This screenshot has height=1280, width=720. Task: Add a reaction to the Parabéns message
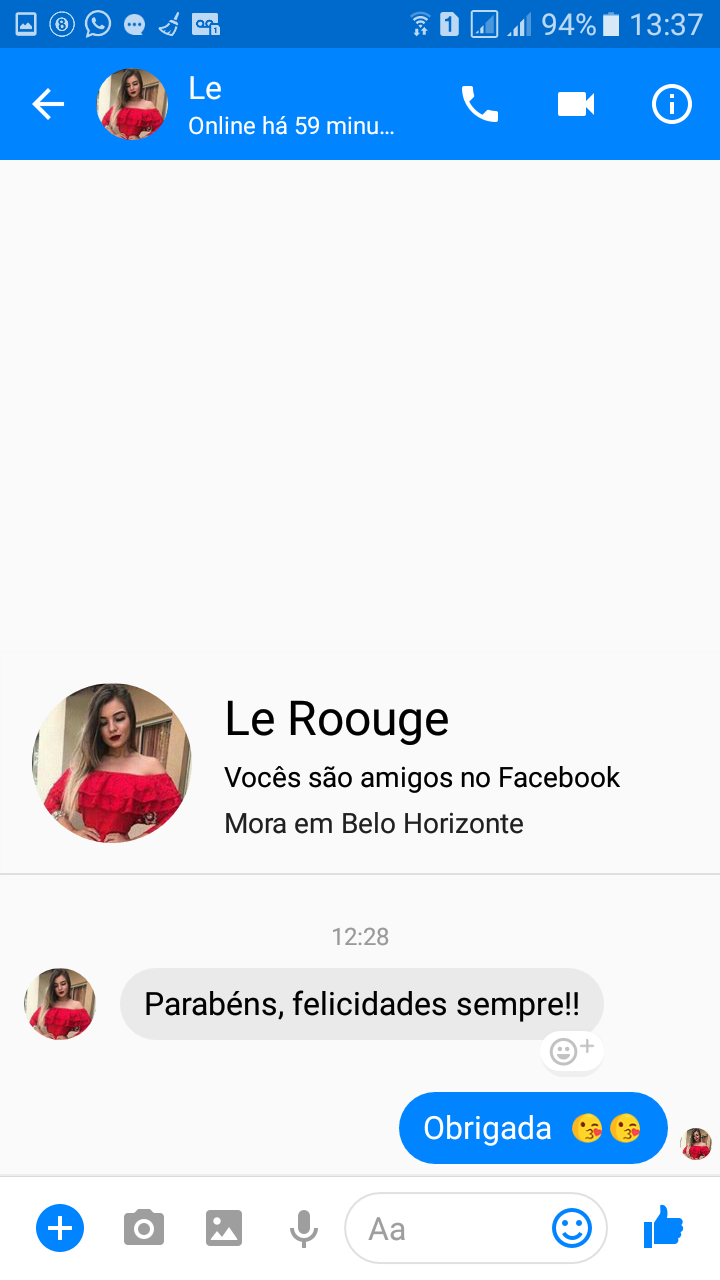coord(572,1051)
